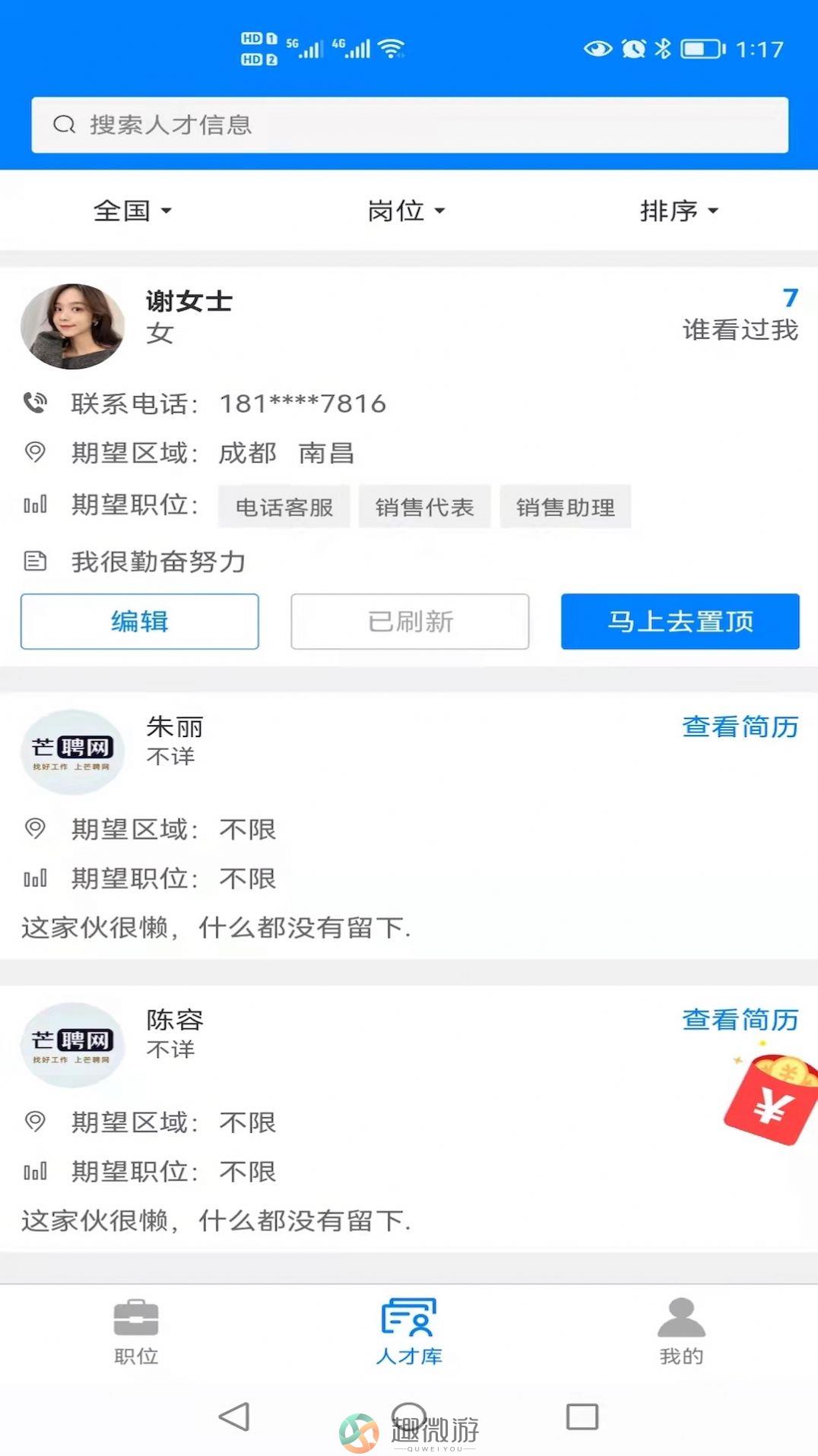This screenshot has height=1456, width=818.
Task: View 陈容's resume via 查看简历
Action: pos(740,1019)
